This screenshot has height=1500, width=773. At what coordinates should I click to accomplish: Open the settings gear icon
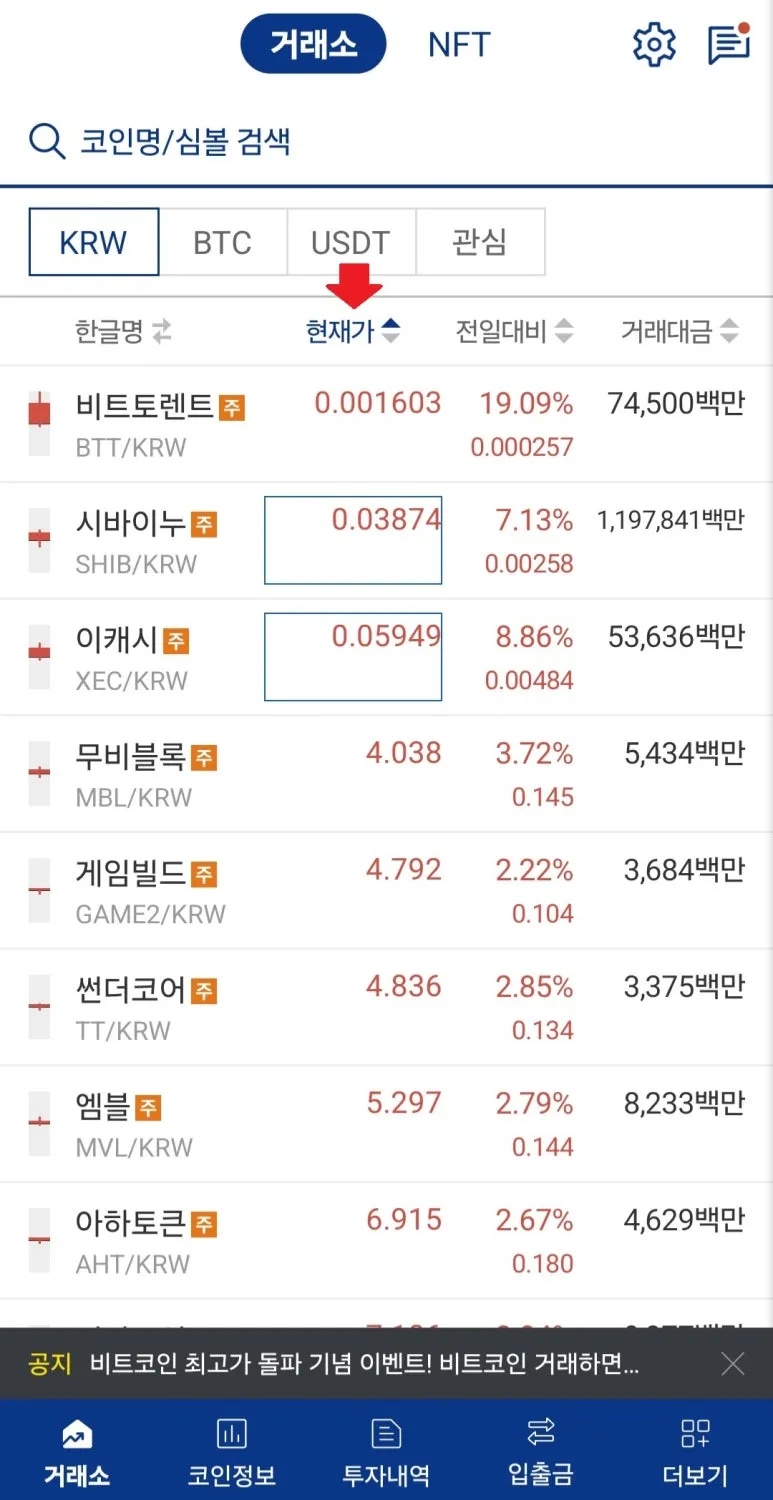[x=653, y=44]
